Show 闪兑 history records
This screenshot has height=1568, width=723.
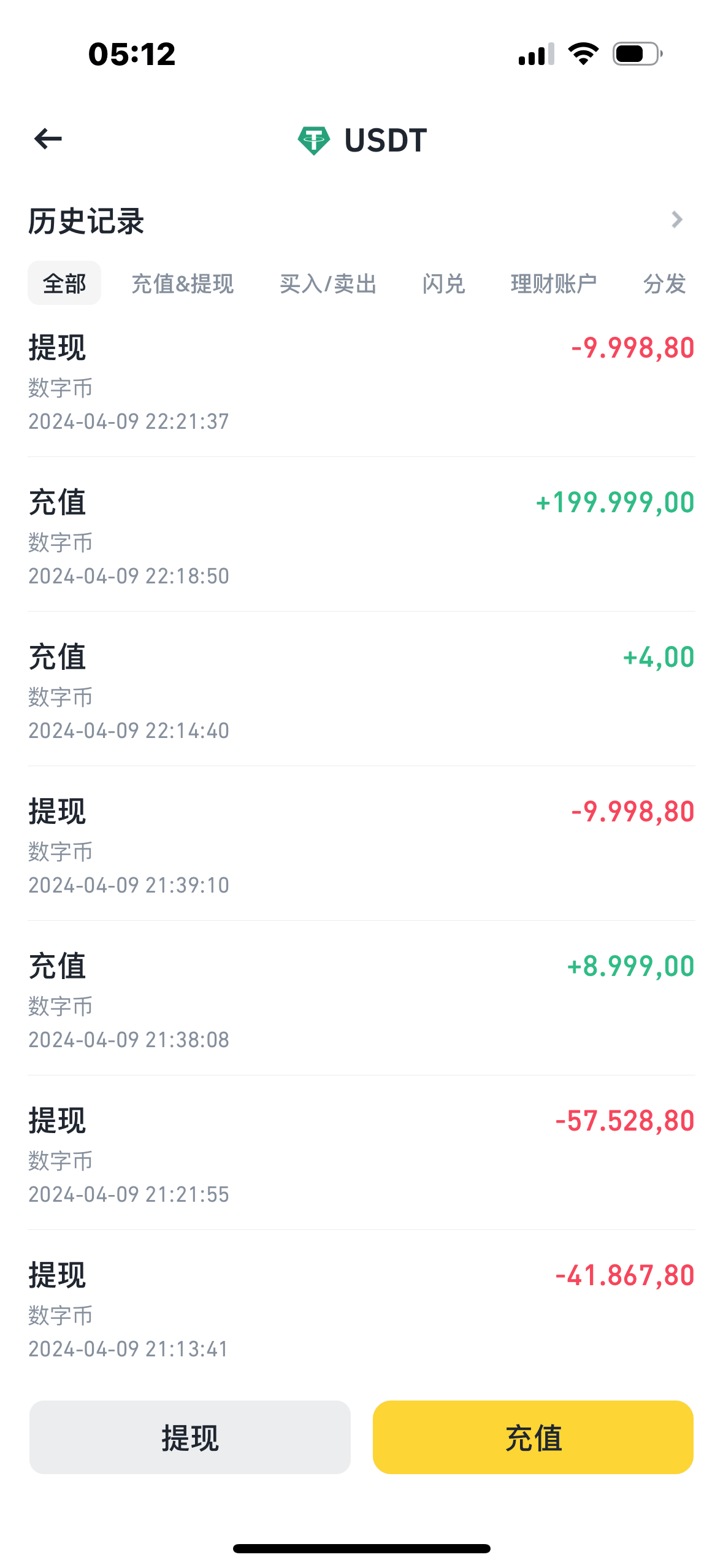pos(443,283)
